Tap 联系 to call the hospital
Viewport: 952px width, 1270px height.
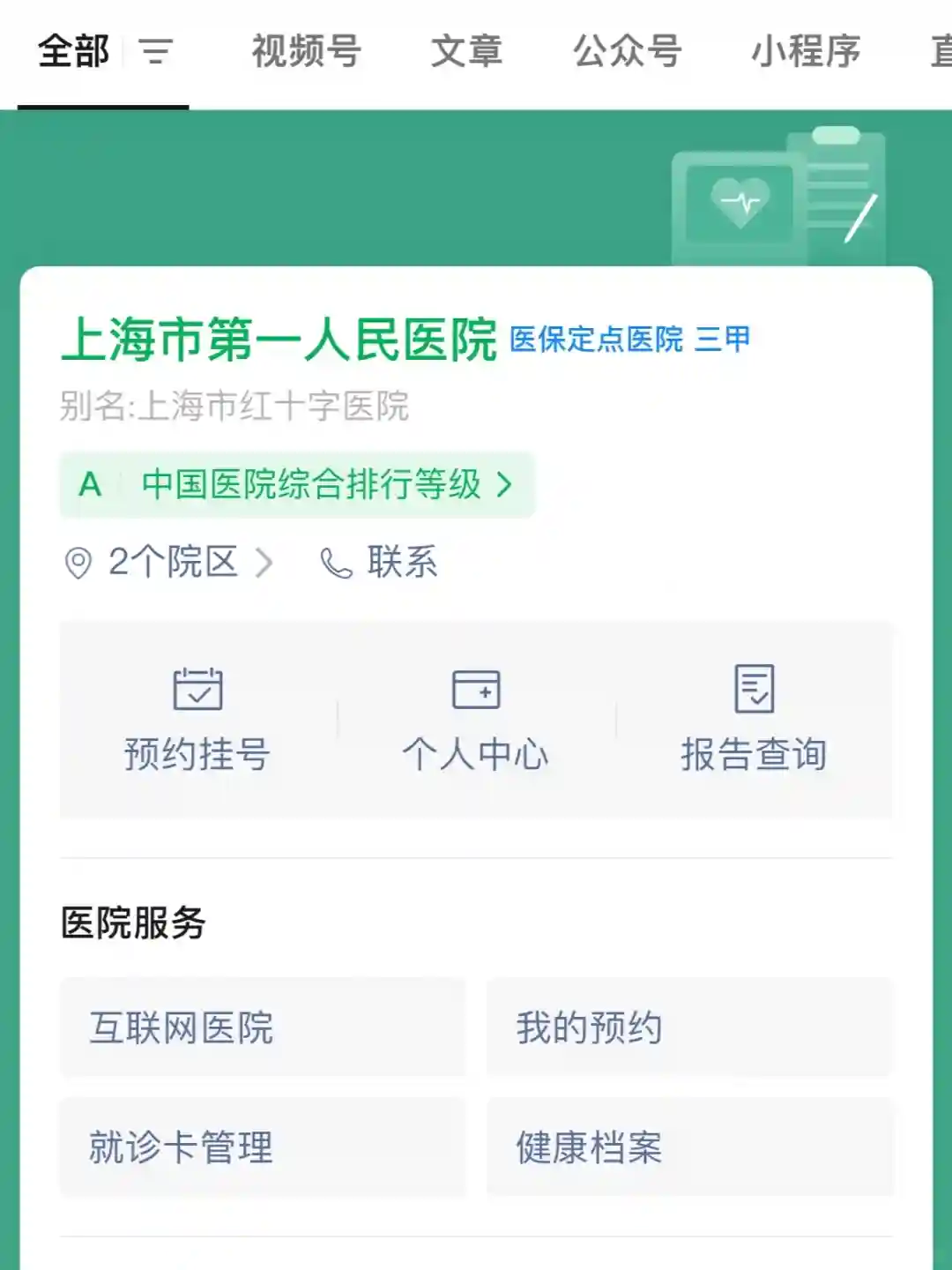(x=380, y=562)
